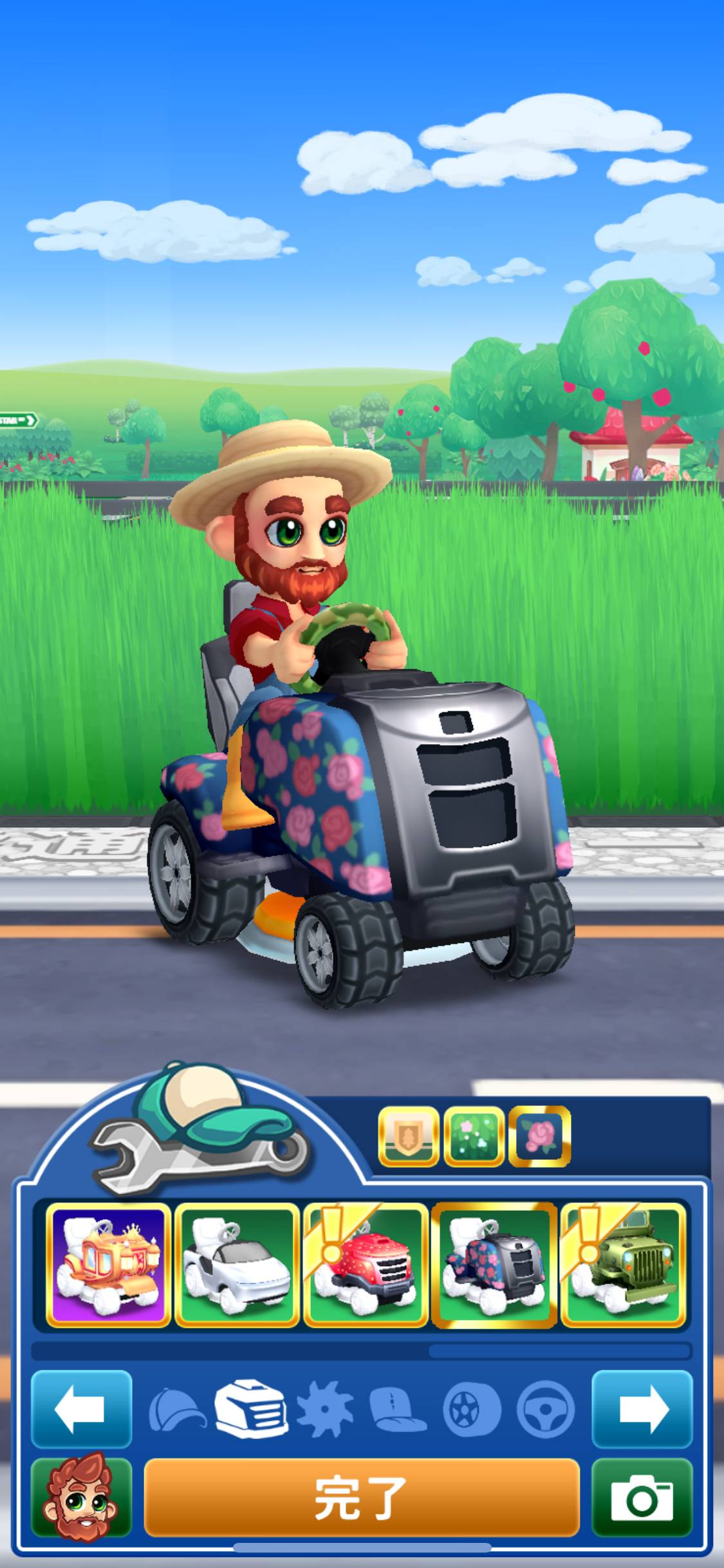Select the orange carriage mower body

point(108,1265)
